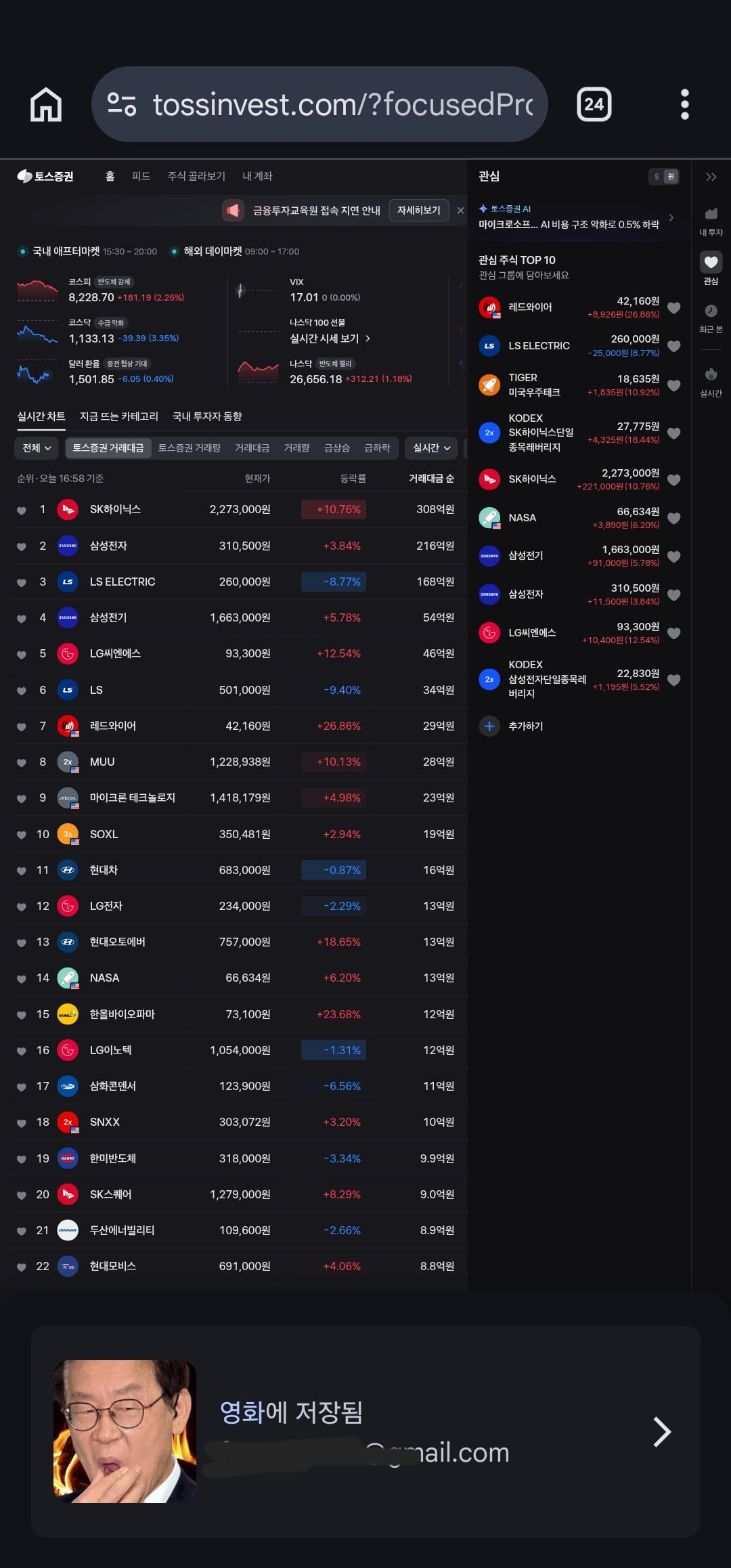Image resolution: width=731 pixels, height=1568 pixels.
Task: Expand the 전체 dropdown filter
Action: pyautogui.click(x=37, y=448)
